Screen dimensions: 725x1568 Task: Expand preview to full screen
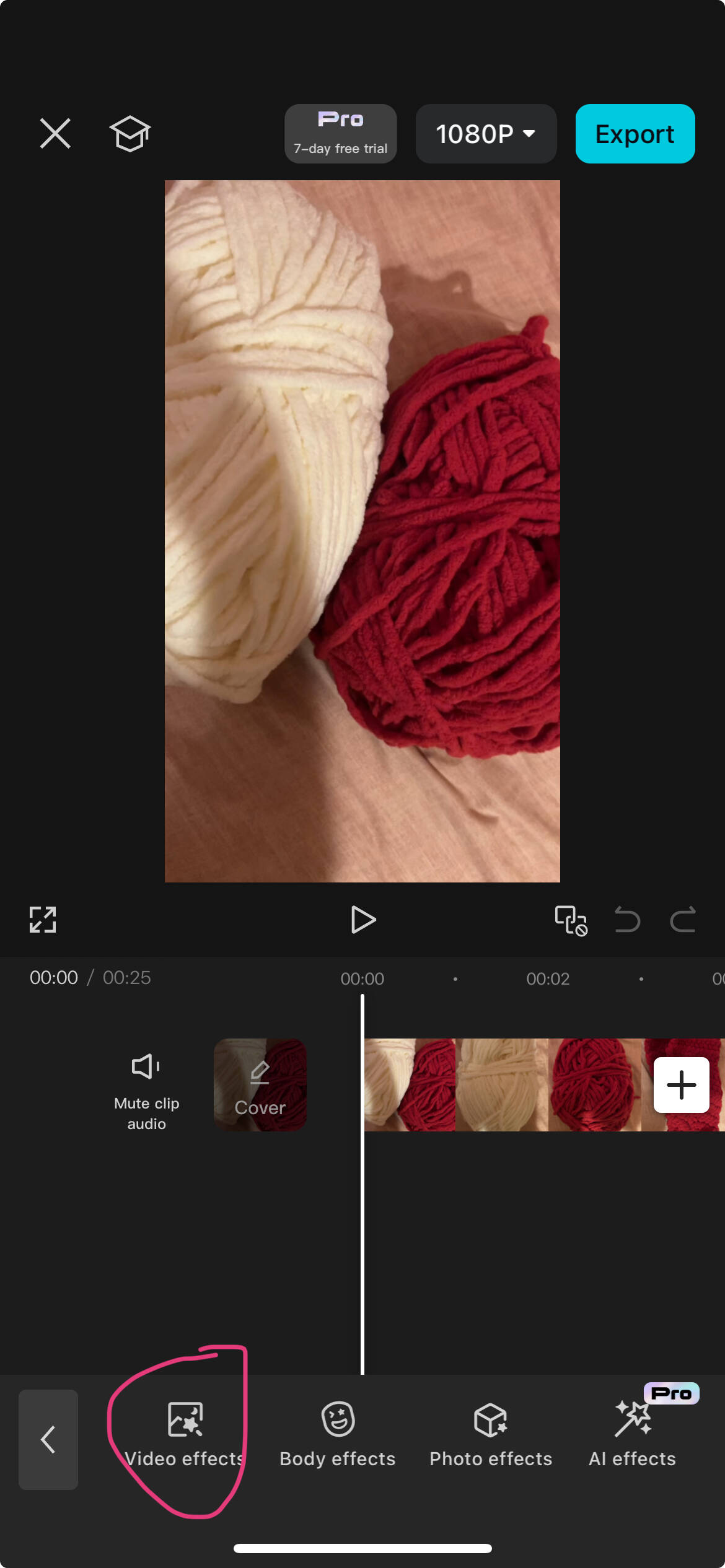[x=43, y=920]
